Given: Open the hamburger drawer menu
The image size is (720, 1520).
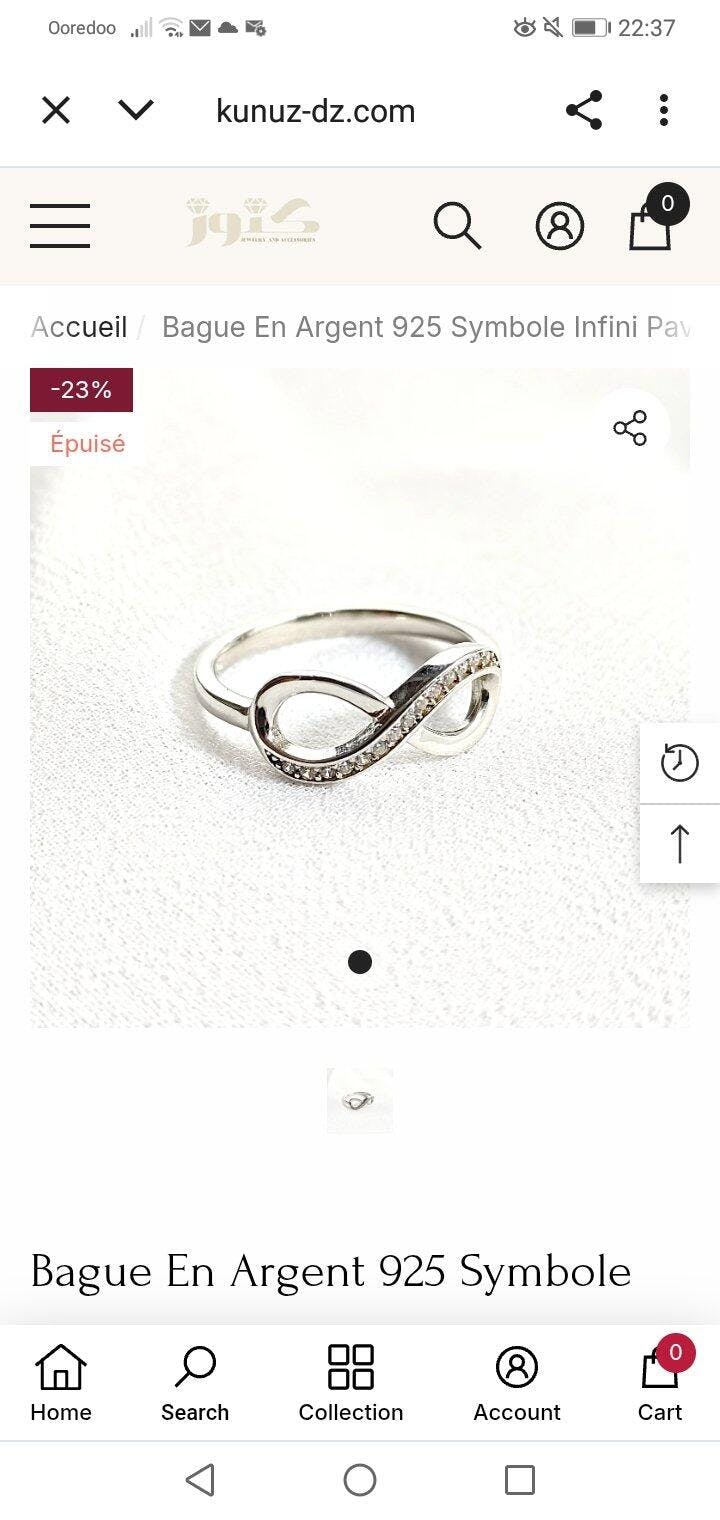Looking at the screenshot, I should (60, 226).
